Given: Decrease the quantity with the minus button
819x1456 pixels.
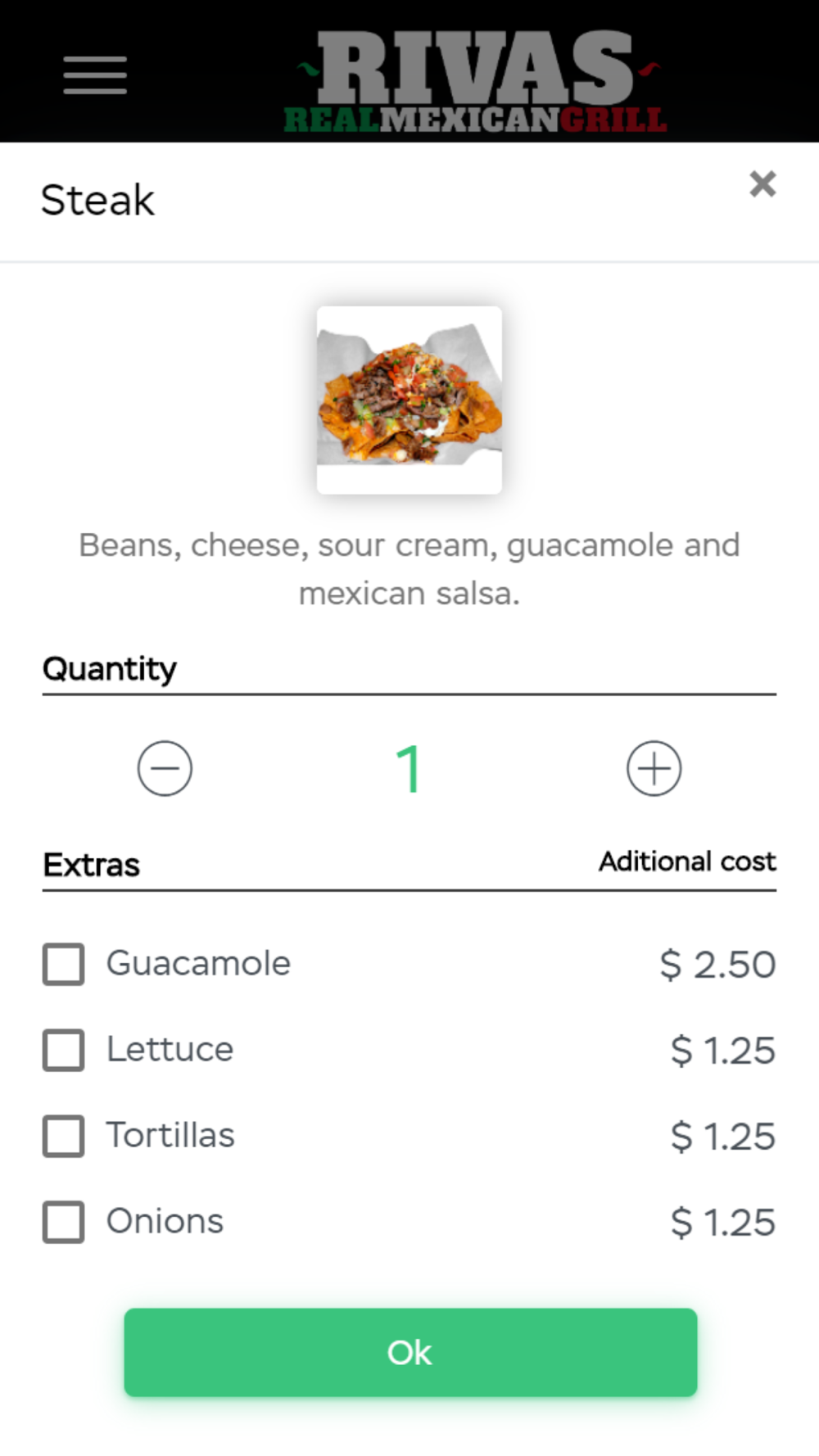Looking at the screenshot, I should click(x=165, y=769).
